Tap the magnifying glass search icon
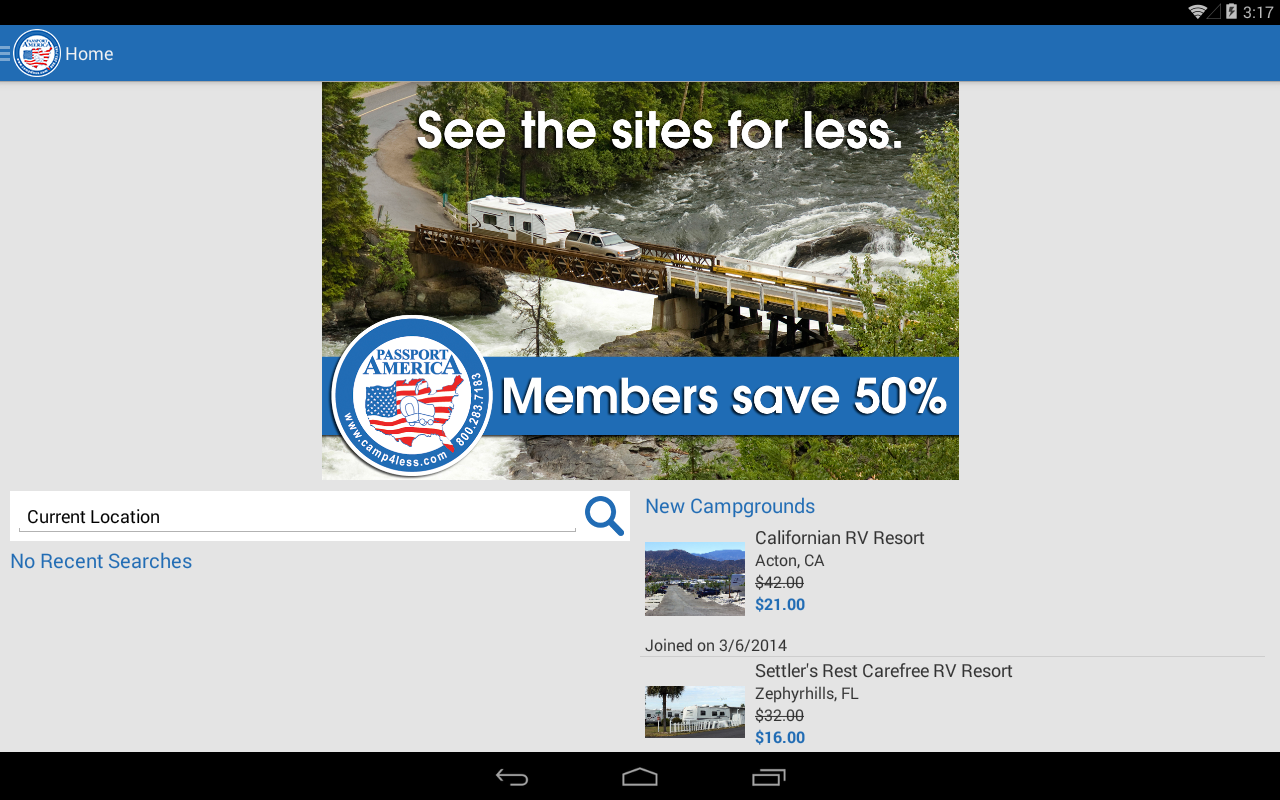 (604, 516)
